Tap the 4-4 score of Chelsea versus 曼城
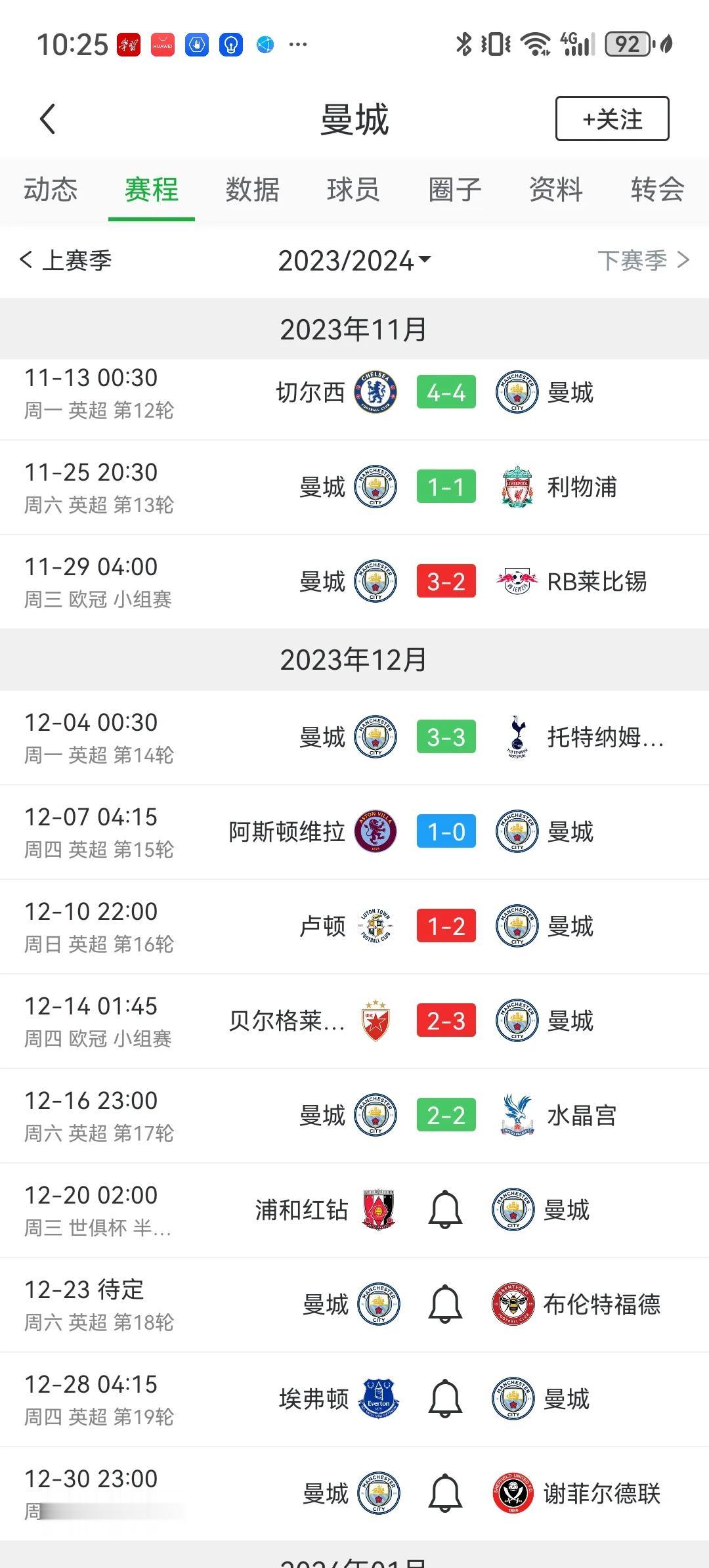Image resolution: width=709 pixels, height=1568 pixels. [x=446, y=391]
